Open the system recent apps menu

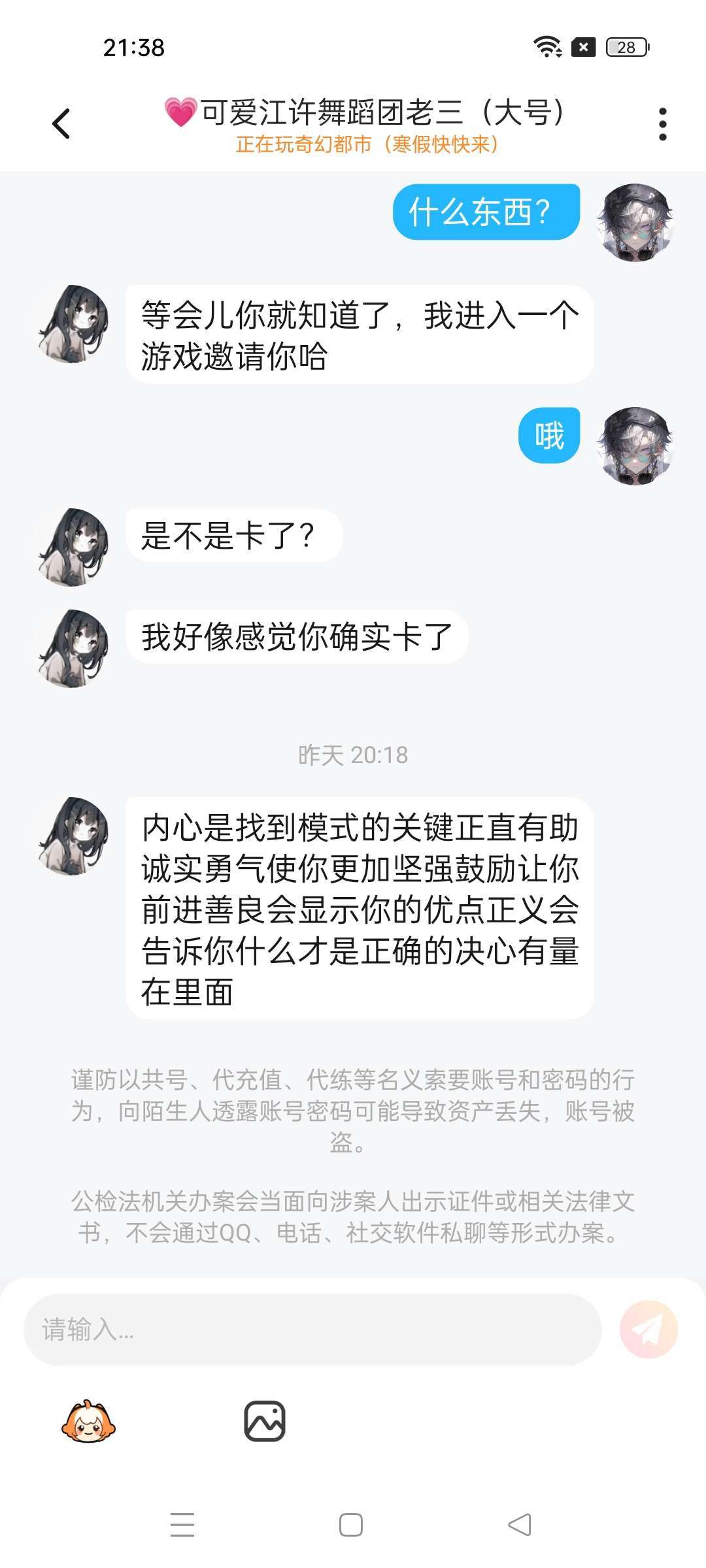click(x=182, y=1524)
